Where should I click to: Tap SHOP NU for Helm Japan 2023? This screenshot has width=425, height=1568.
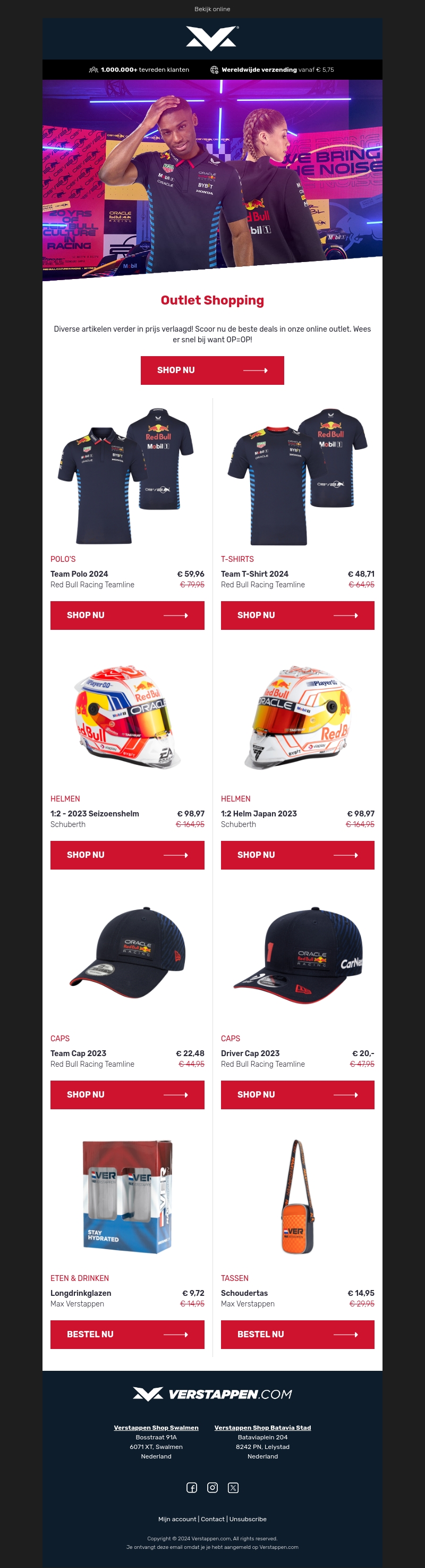coord(297,855)
